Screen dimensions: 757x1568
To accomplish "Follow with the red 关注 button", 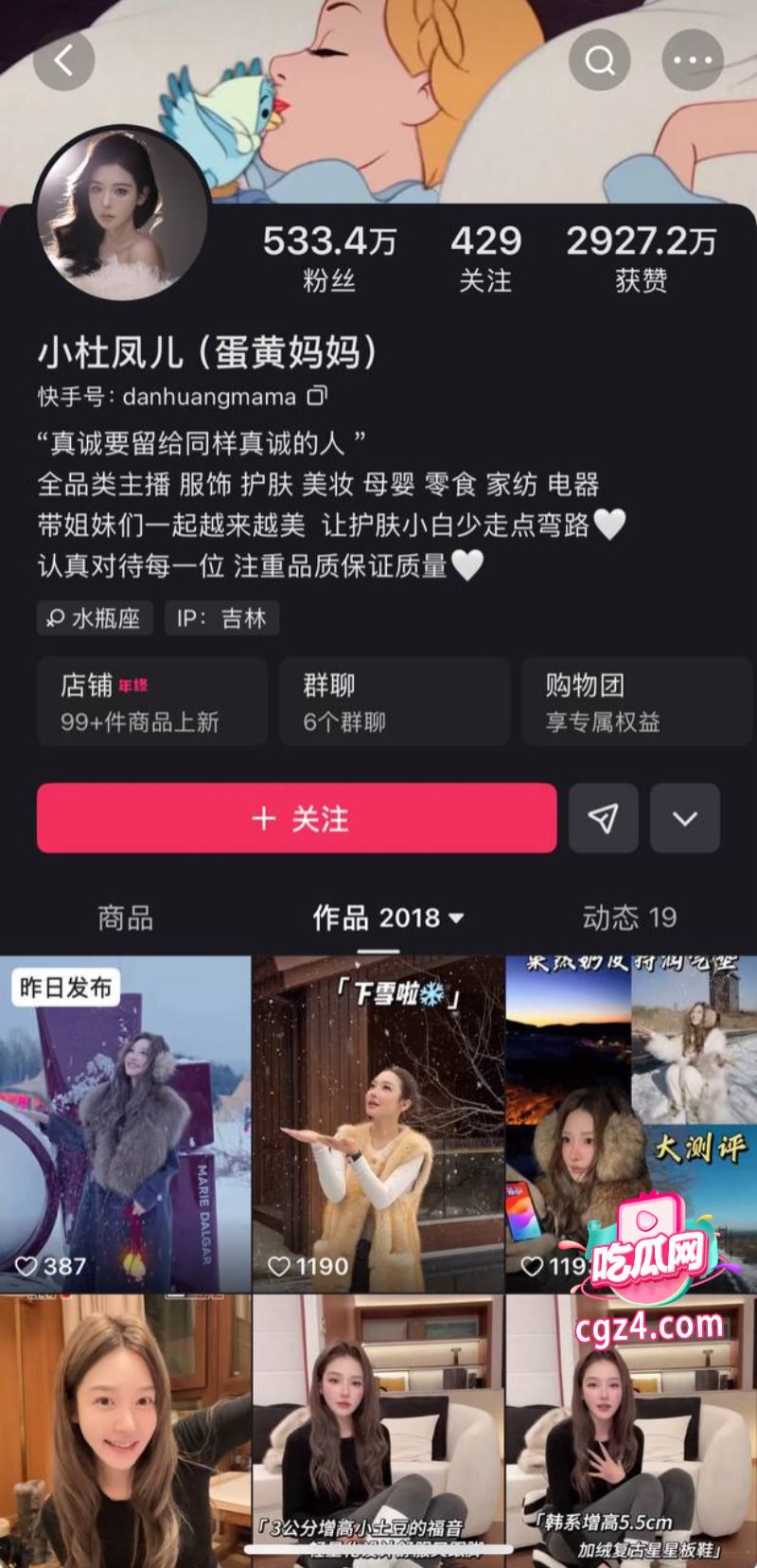I will click(x=296, y=818).
